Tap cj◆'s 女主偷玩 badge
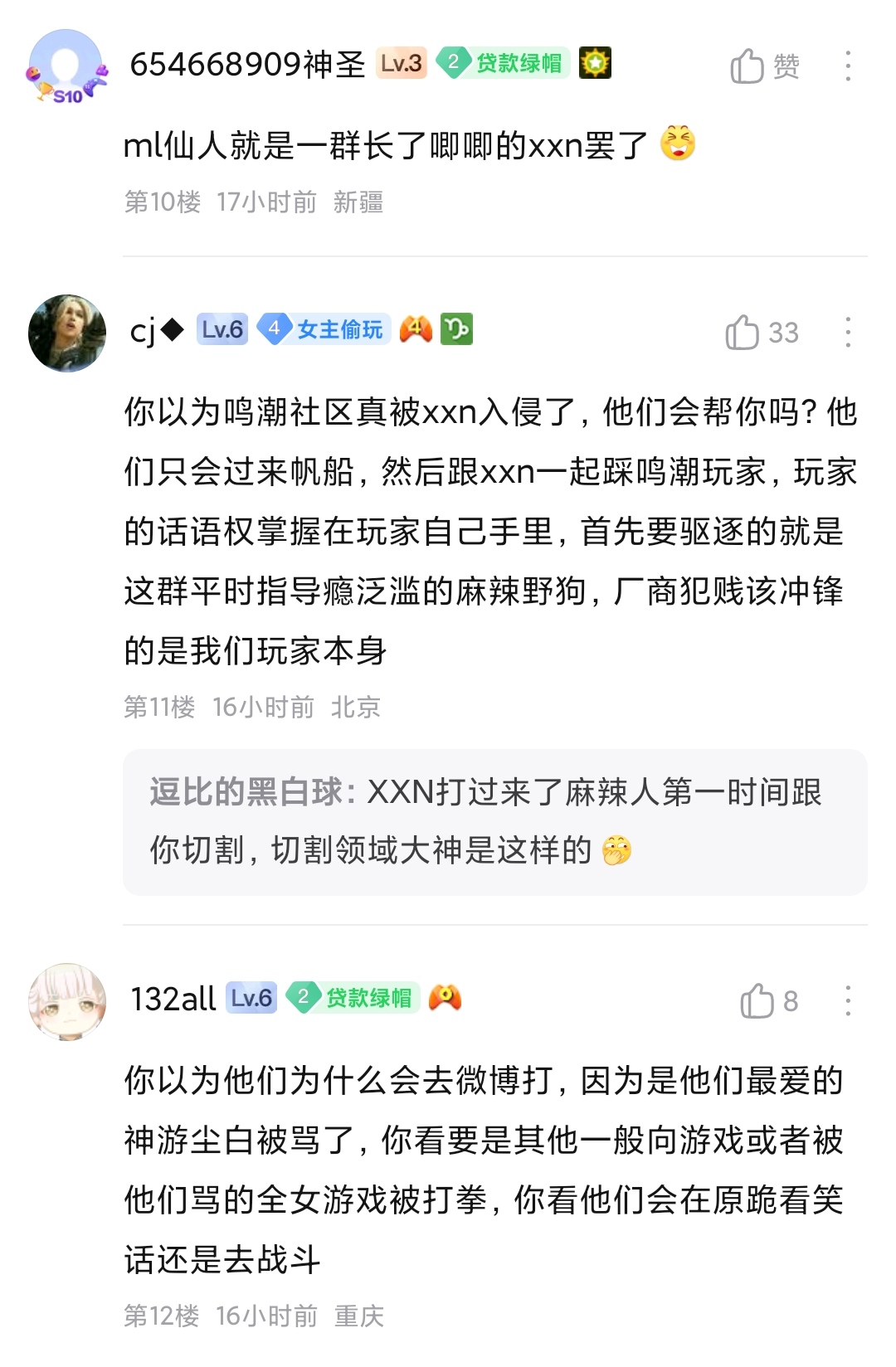 324,329
